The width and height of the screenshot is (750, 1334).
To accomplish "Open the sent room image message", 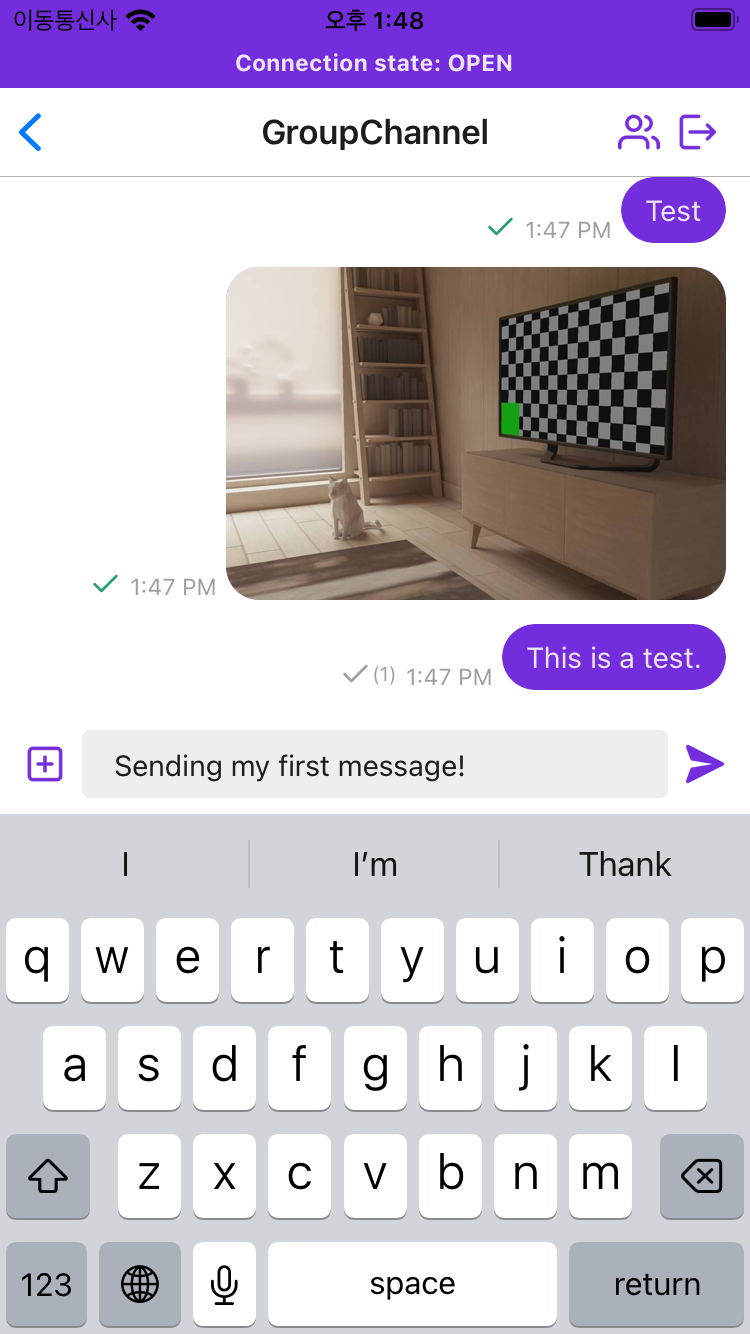I will (x=476, y=433).
